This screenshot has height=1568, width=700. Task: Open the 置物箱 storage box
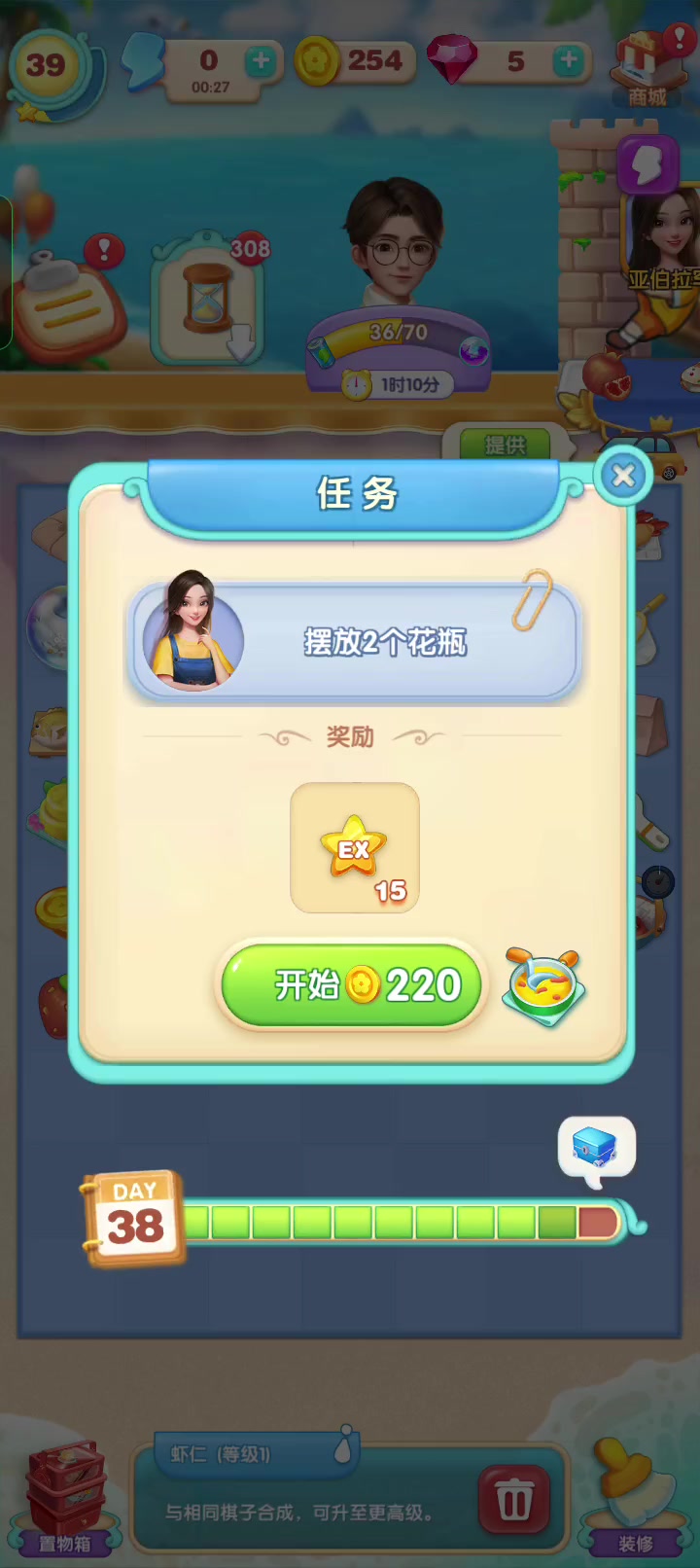click(64, 1497)
